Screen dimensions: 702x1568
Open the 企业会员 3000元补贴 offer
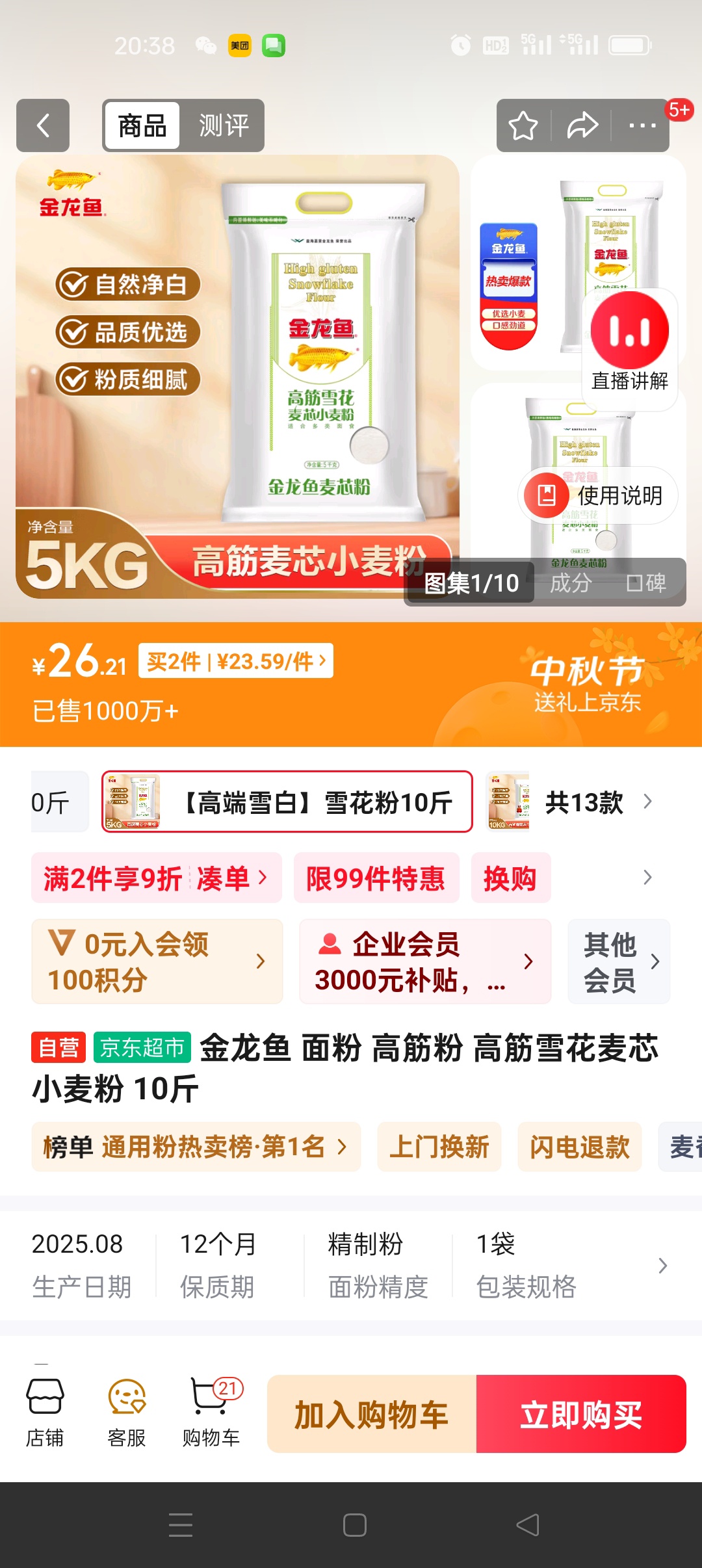point(424,961)
